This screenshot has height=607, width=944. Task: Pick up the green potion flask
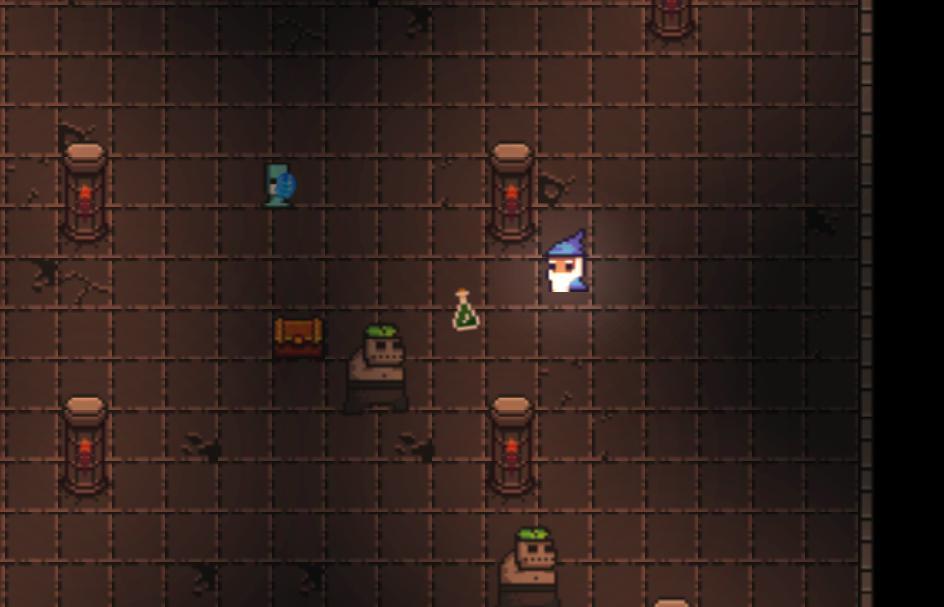464,312
